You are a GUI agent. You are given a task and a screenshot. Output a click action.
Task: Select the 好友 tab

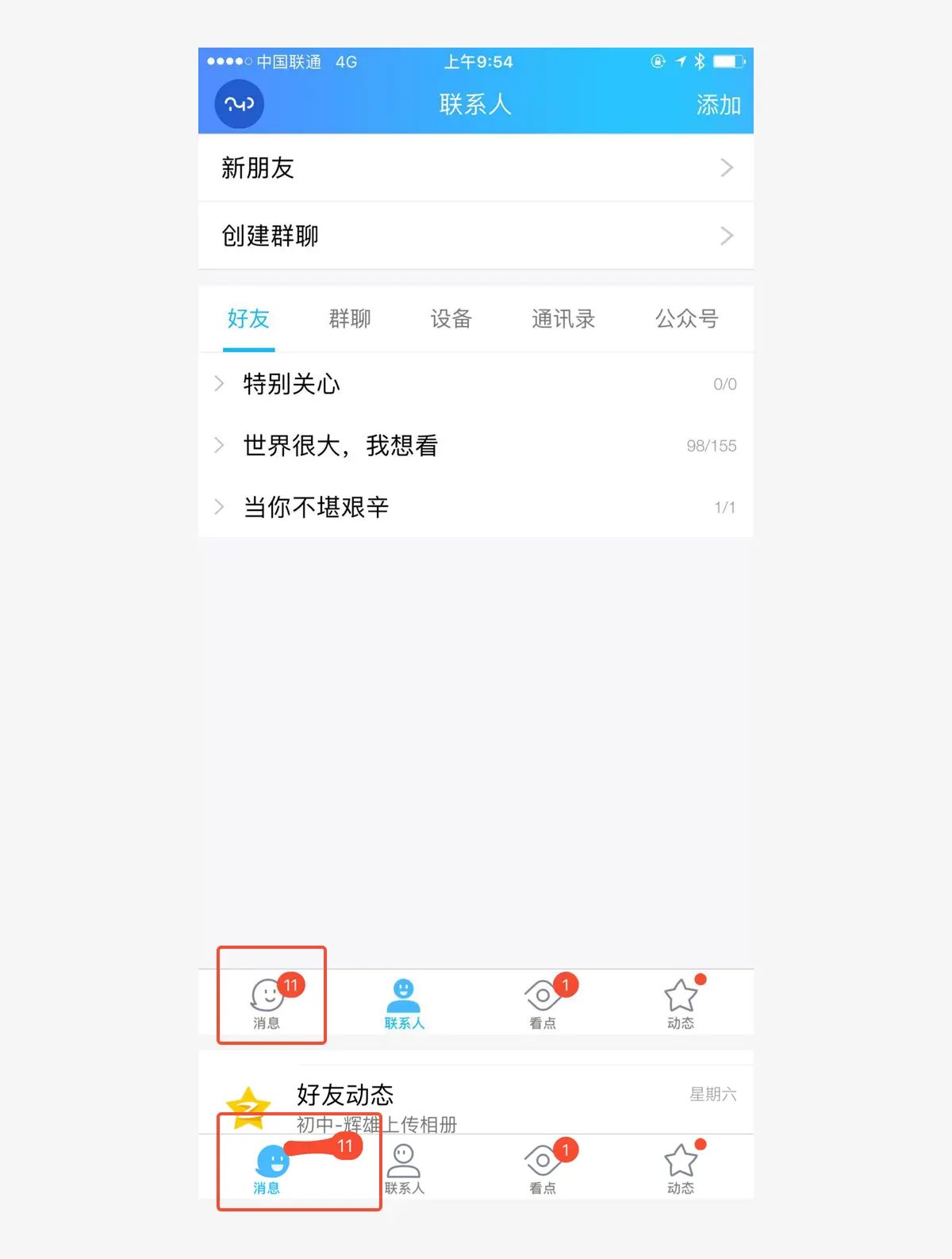click(x=248, y=319)
